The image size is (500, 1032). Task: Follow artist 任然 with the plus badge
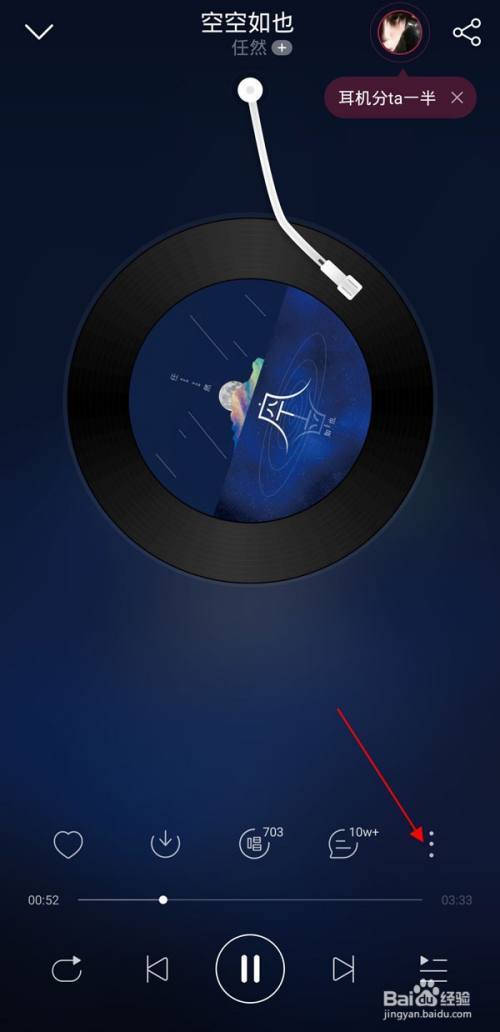pyautogui.click(x=282, y=48)
